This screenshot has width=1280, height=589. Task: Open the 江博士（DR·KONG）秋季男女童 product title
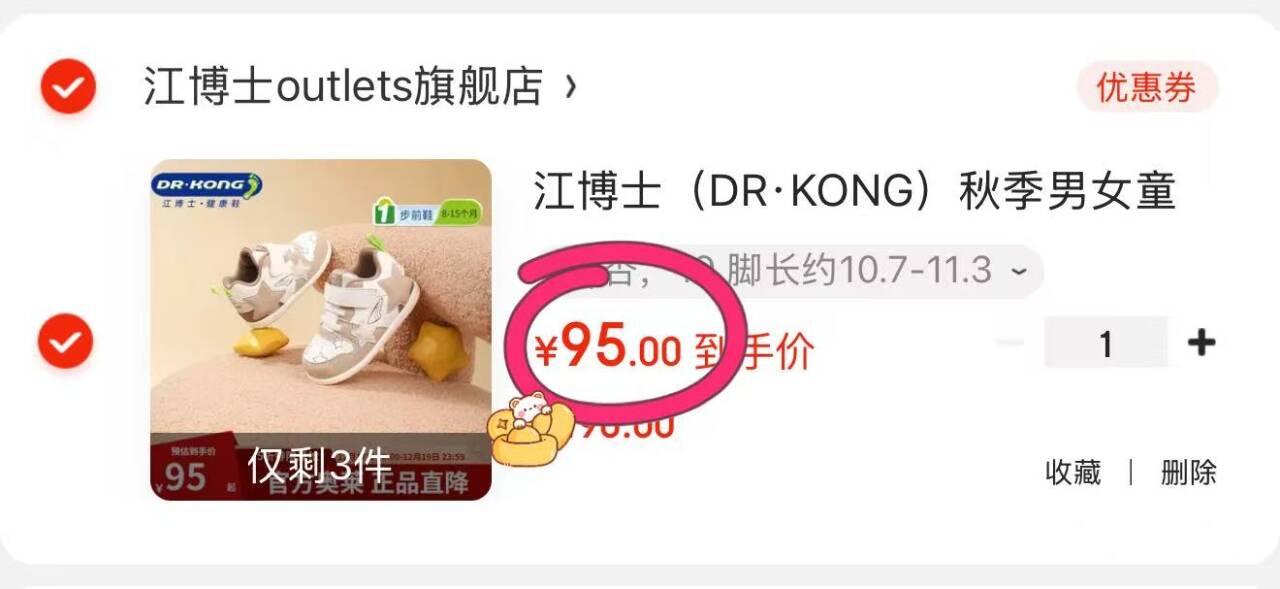854,191
